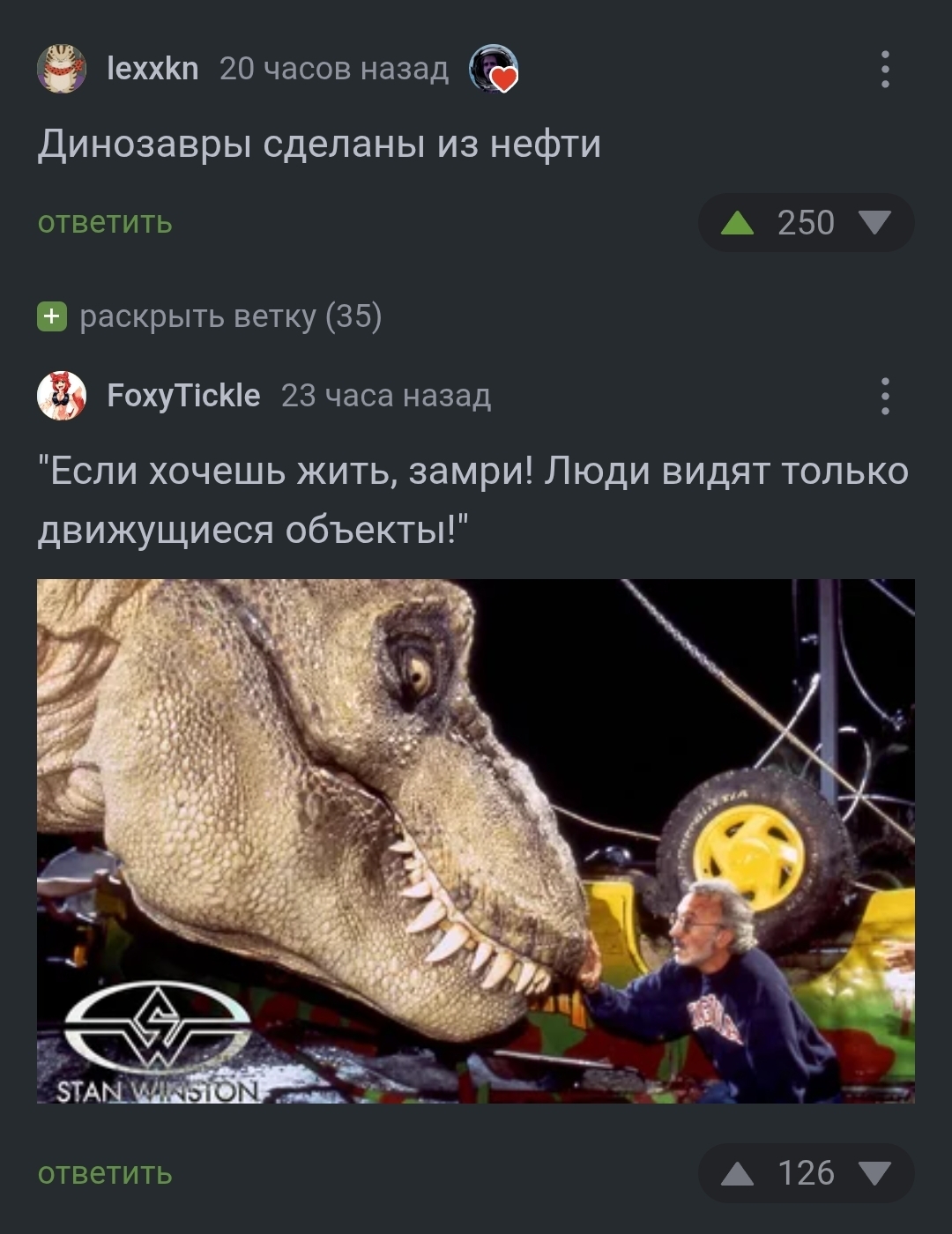Upvote lexxkn's comment

pyautogui.click(x=737, y=223)
